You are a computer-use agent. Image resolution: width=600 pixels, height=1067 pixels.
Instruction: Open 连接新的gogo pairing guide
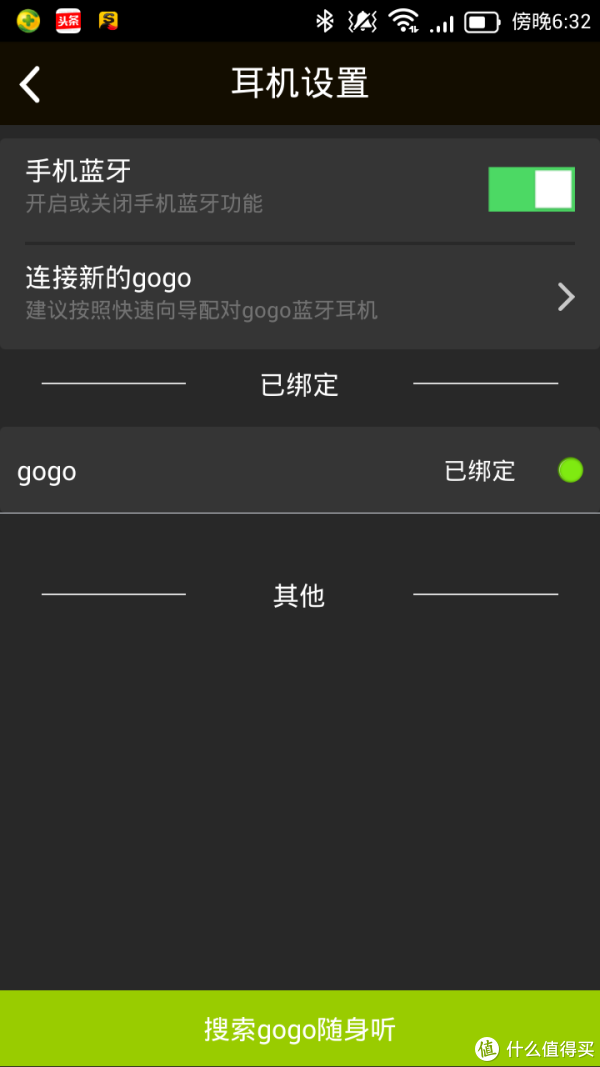[x=300, y=297]
